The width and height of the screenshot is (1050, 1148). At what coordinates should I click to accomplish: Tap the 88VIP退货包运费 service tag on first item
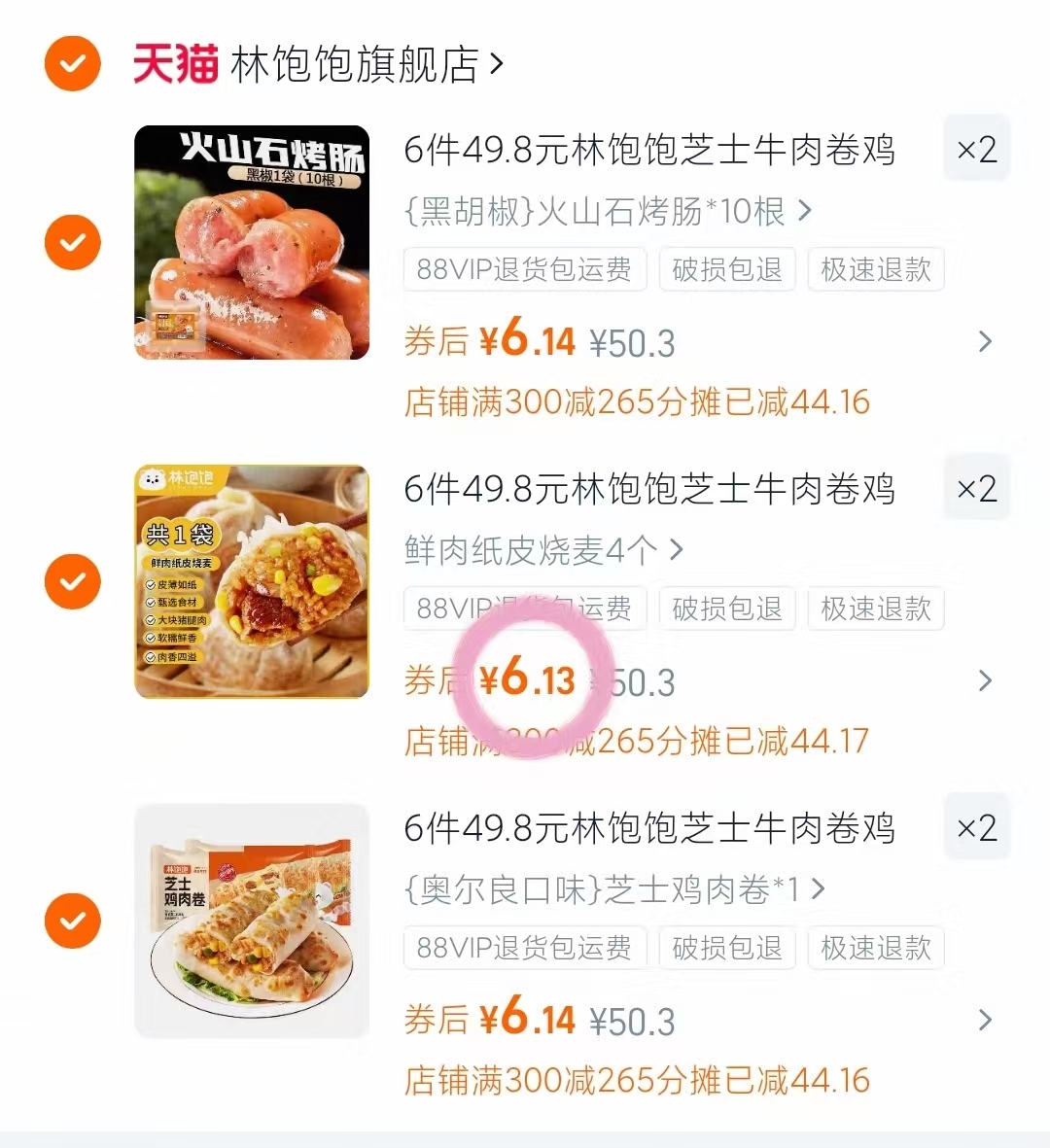tap(524, 269)
